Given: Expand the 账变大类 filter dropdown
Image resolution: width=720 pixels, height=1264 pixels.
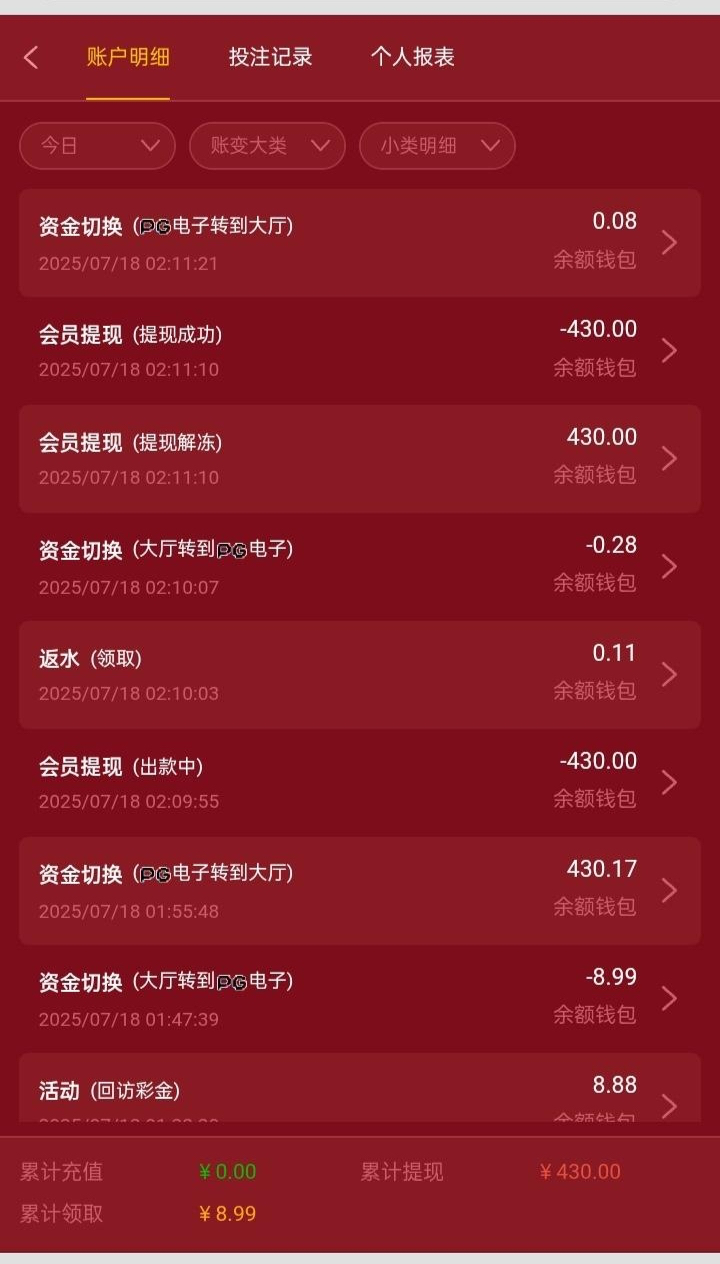Looking at the screenshot, I should pos(267,146).
